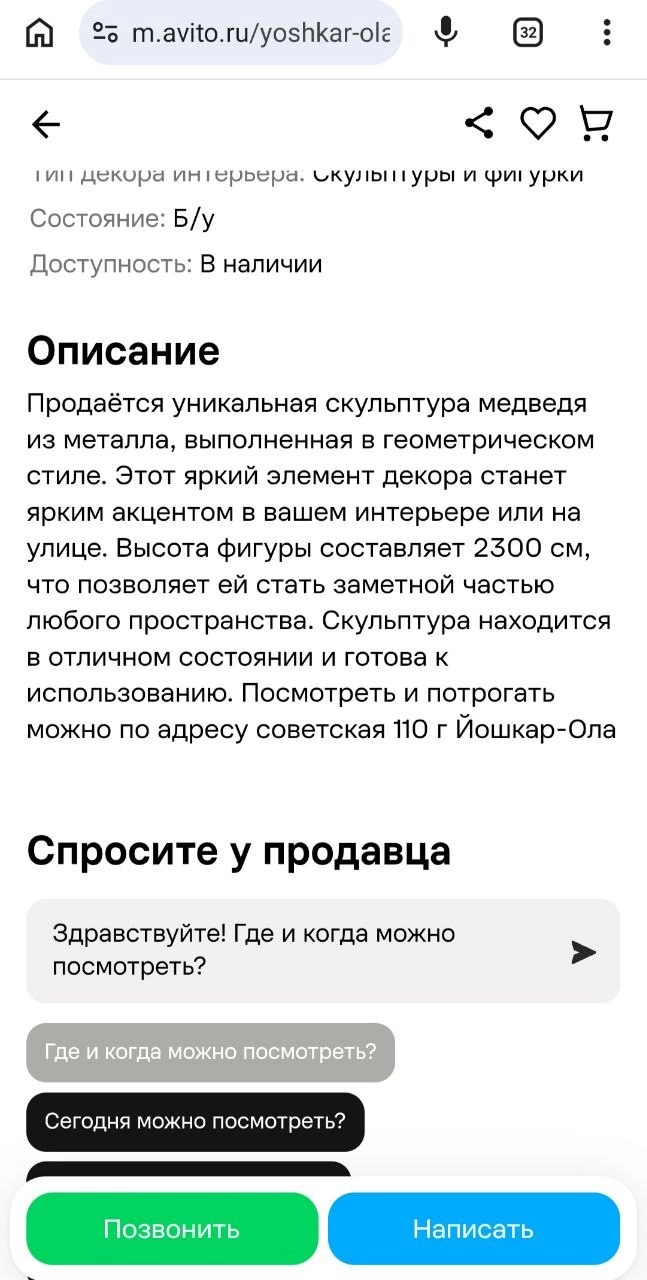Viewport: 647px width, 1280px height.
Task: Add the listing to favorites with the heart
Action: tap(538, 124)
